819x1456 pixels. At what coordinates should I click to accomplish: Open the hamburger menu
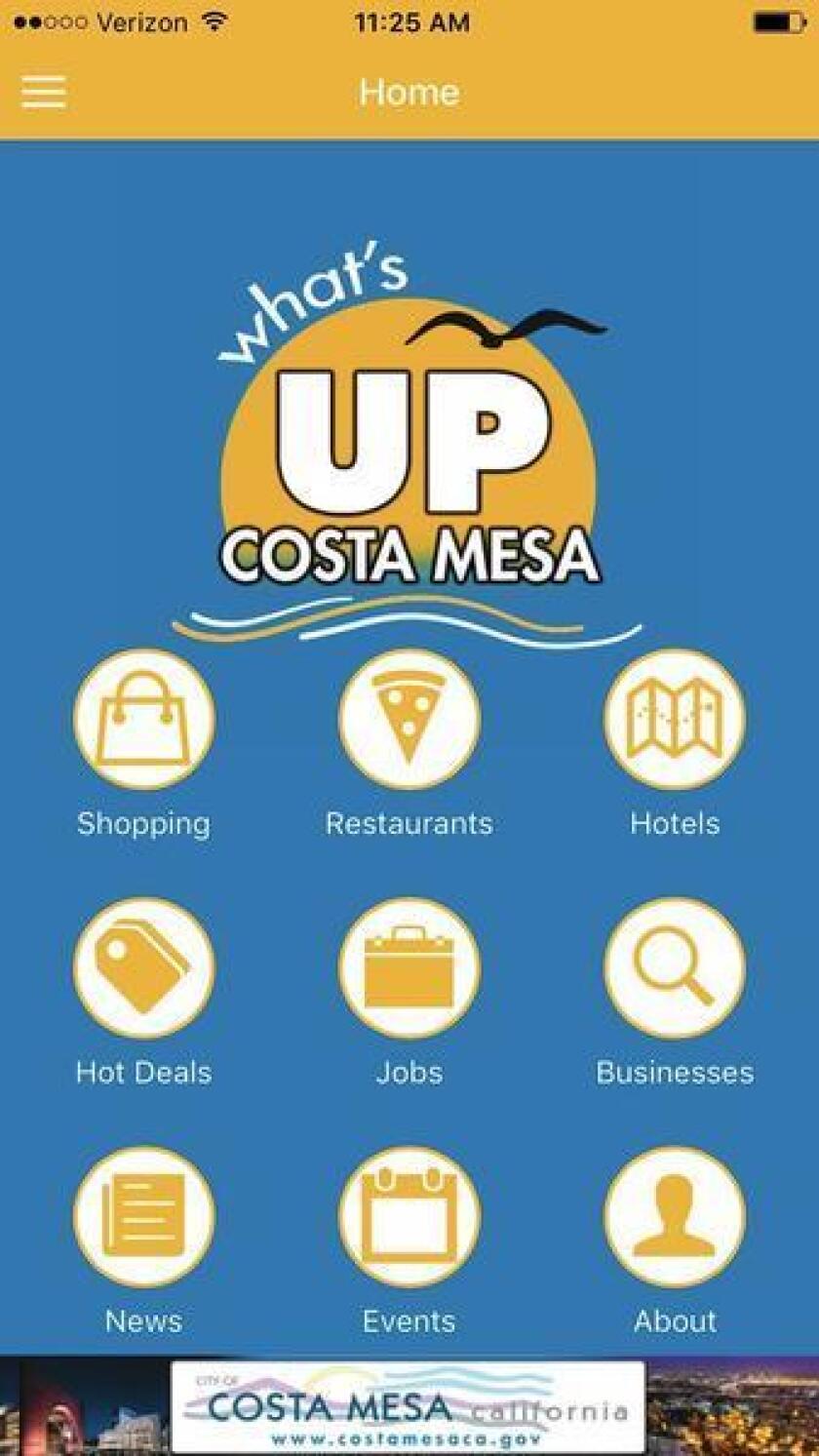coord(44,92)
